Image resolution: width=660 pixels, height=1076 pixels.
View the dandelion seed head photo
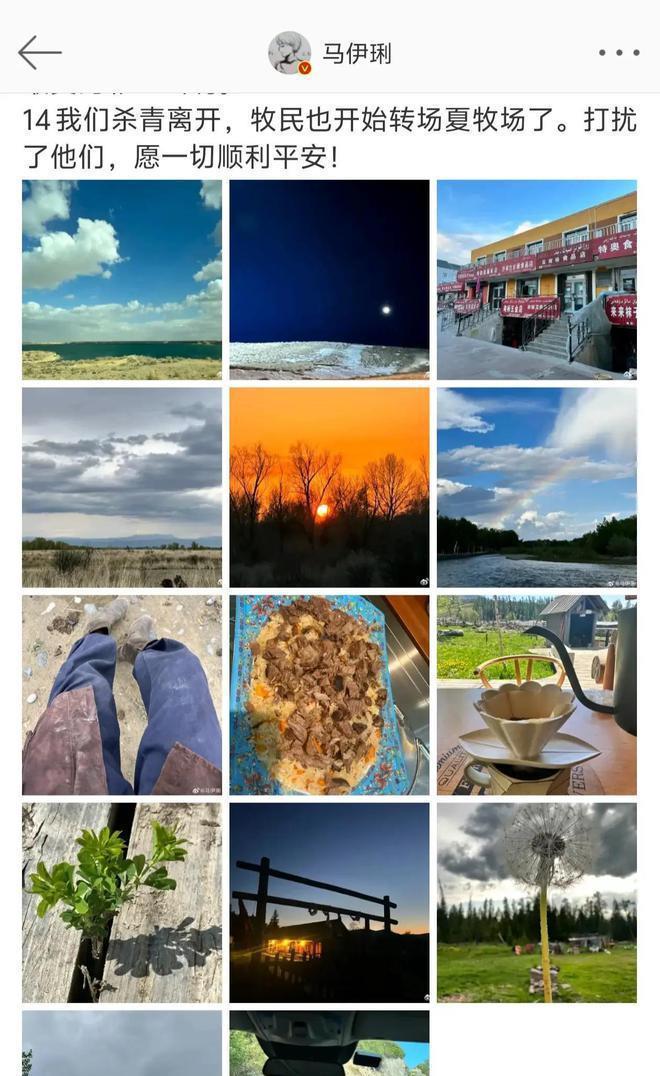[x=536, y=902]
